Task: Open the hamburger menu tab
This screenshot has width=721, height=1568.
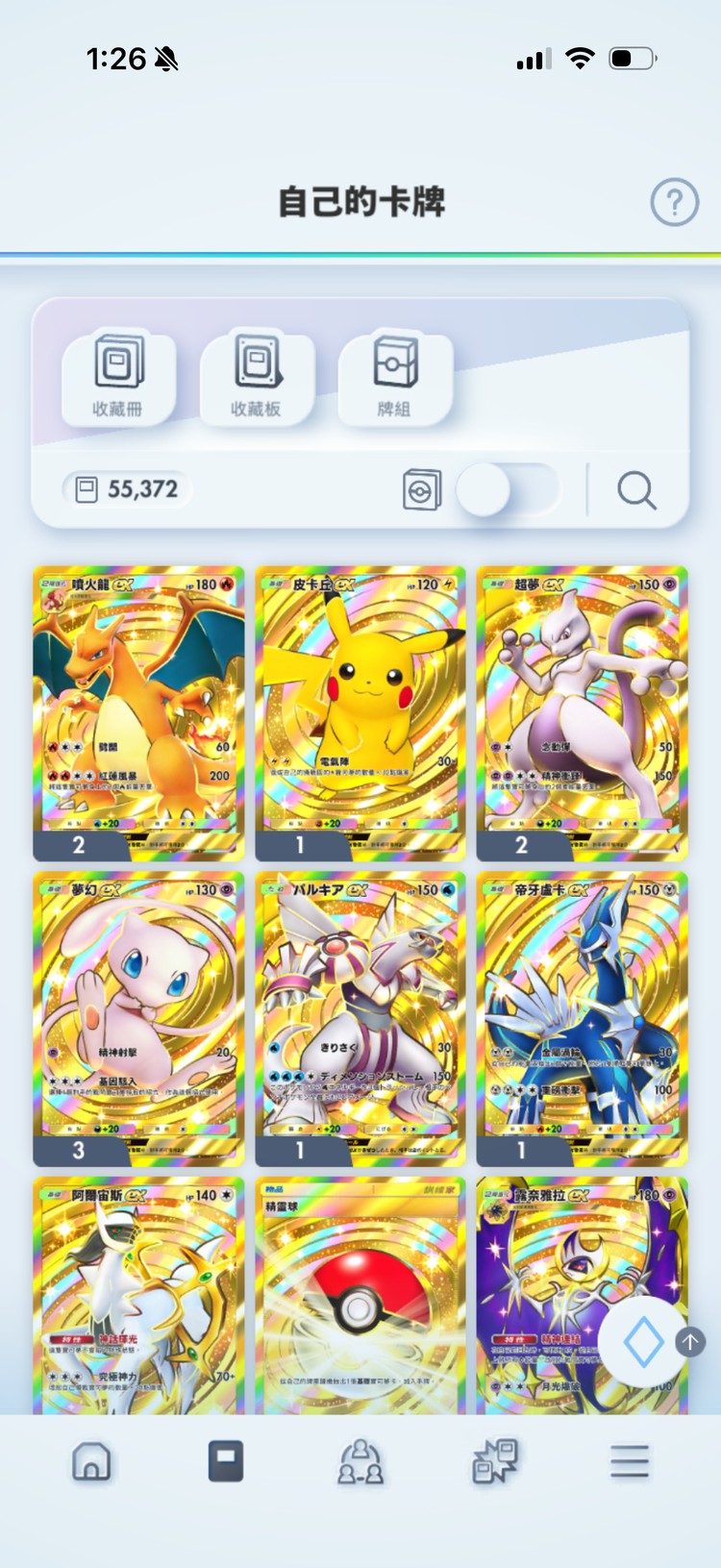Action: pyautogui.click(x=630, y=1461)
